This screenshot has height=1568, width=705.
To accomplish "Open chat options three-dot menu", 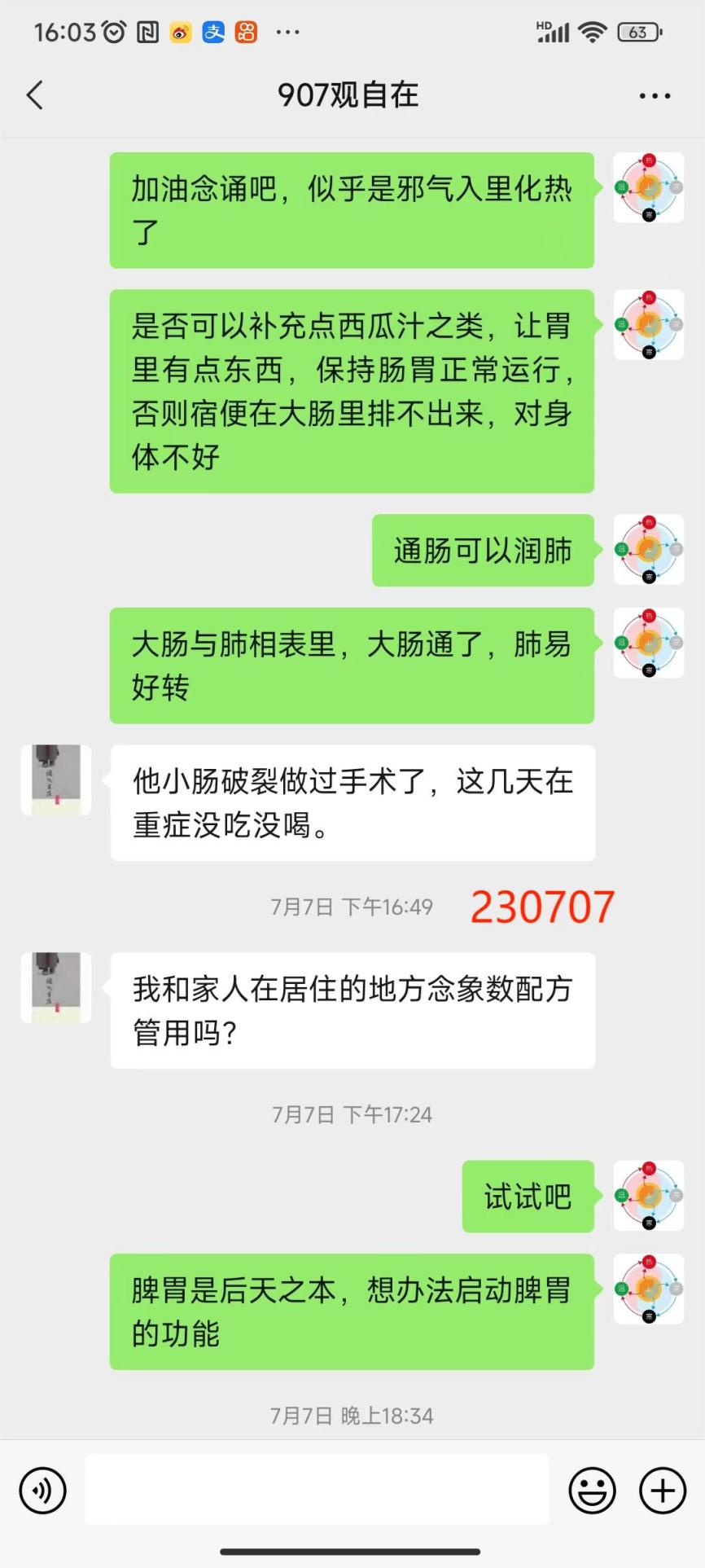I will click(x=655, y=96).
